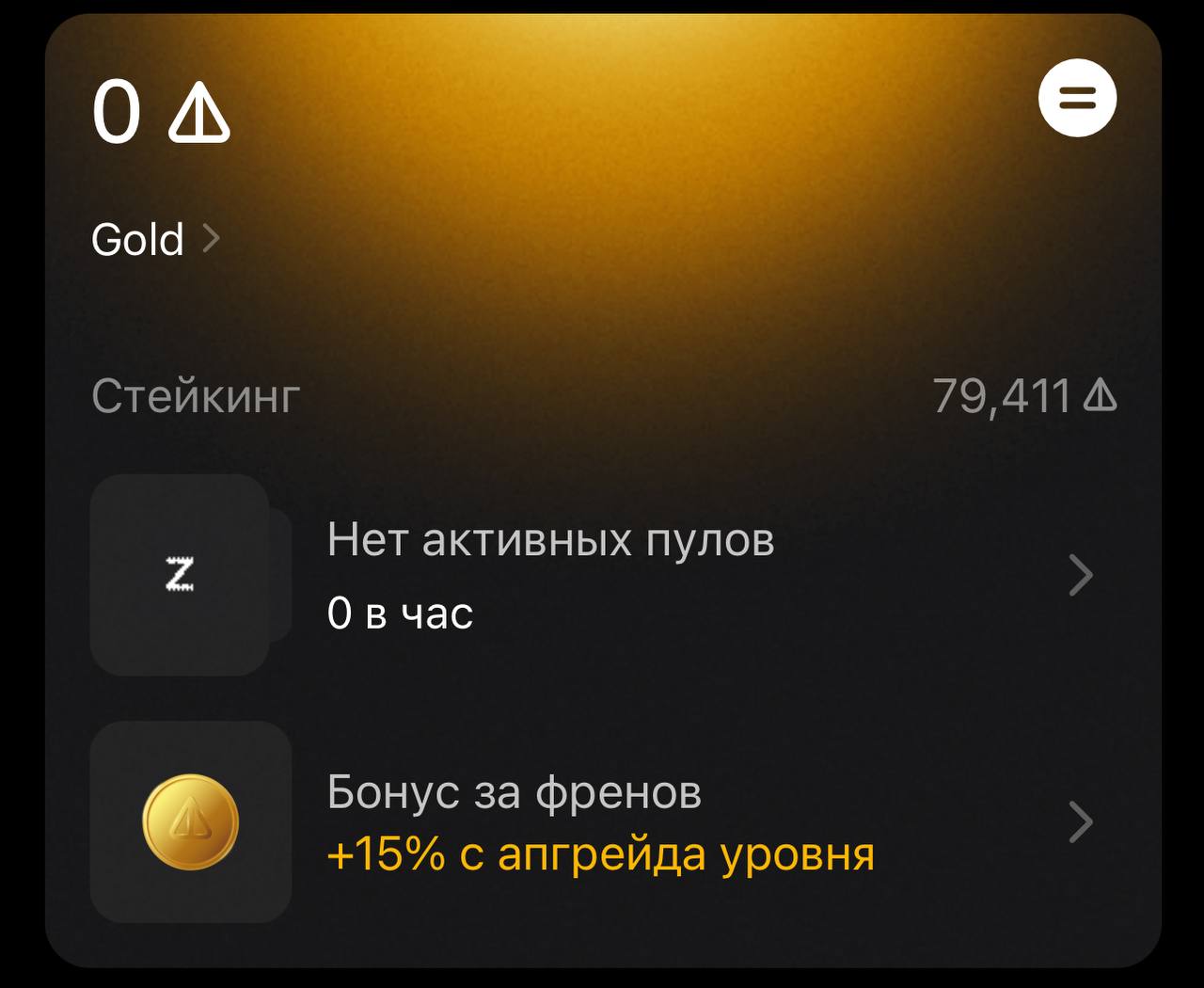Open the 'Нет активных пулов' row
This screenshot has width=1204, height=988.
click(602, 575)
